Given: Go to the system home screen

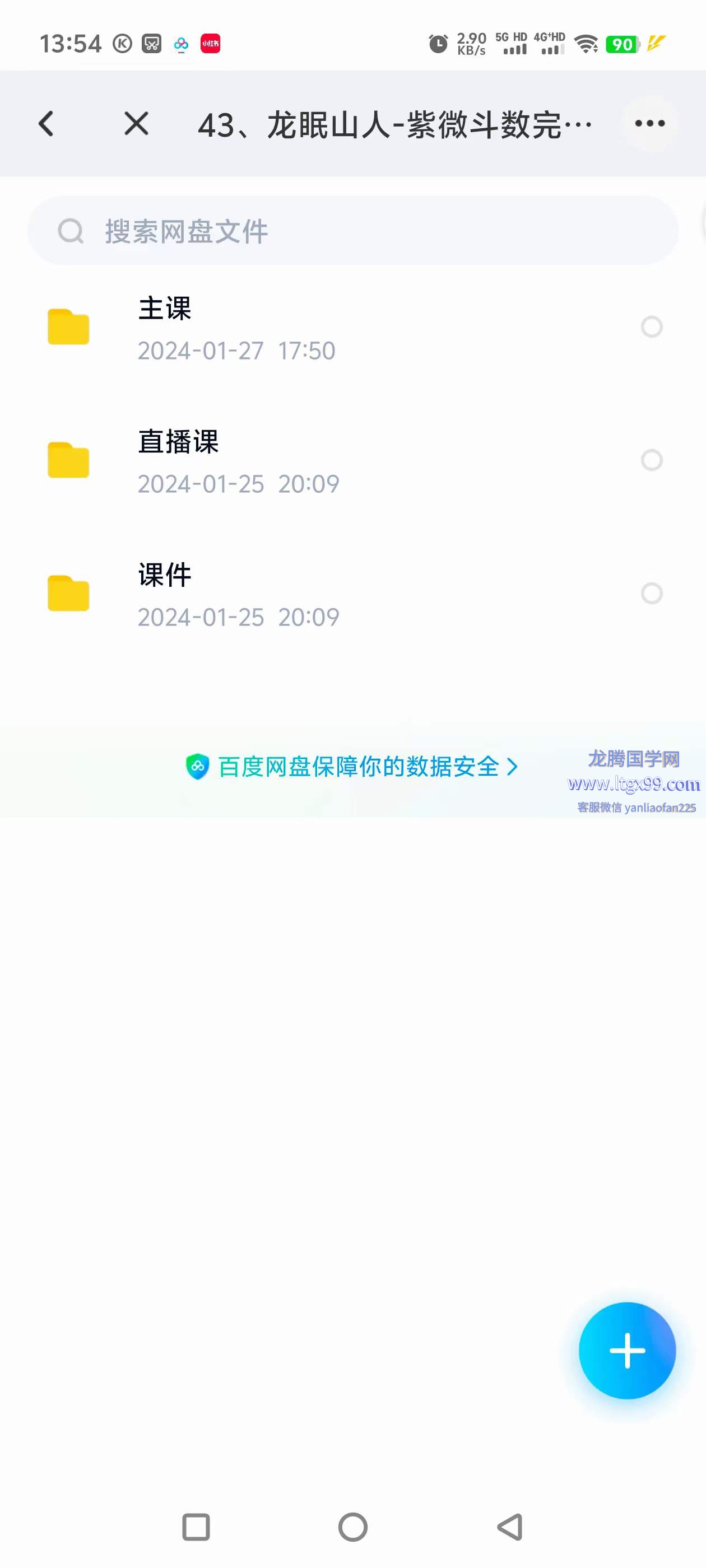Looking at the screenshot, I should pos(352,1527).
